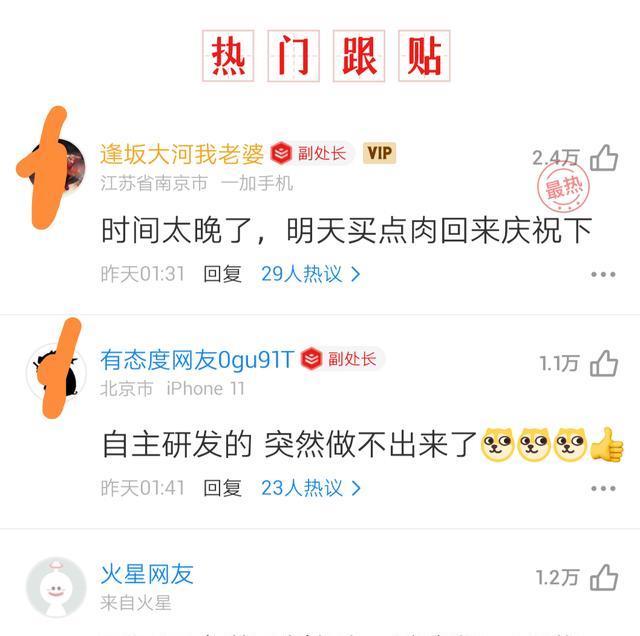The image size is (640, 636).
Task: Open the 23人热议 discussion thread
Action: click(310, 488)
